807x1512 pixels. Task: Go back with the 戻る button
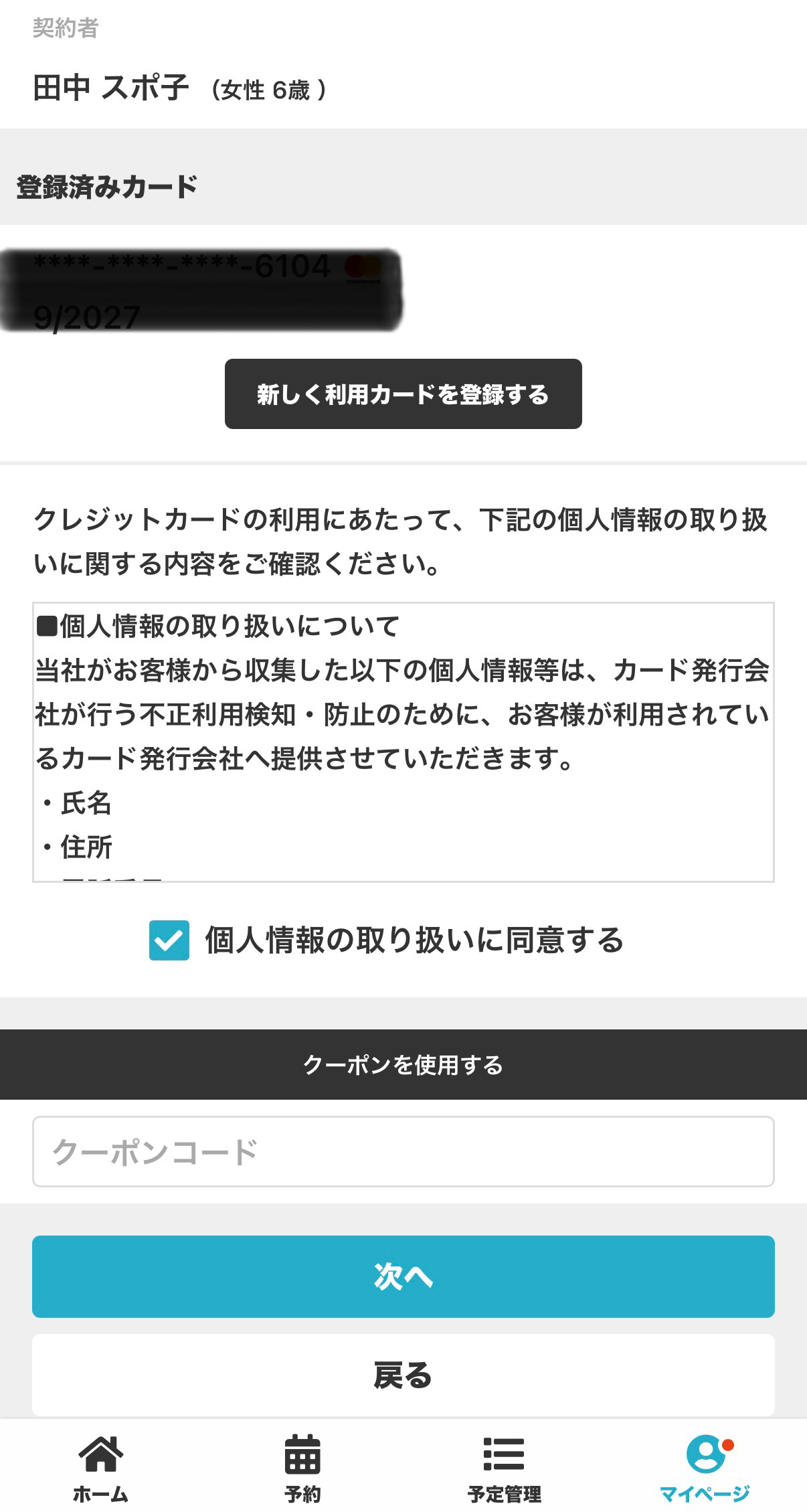(403, 1375)
